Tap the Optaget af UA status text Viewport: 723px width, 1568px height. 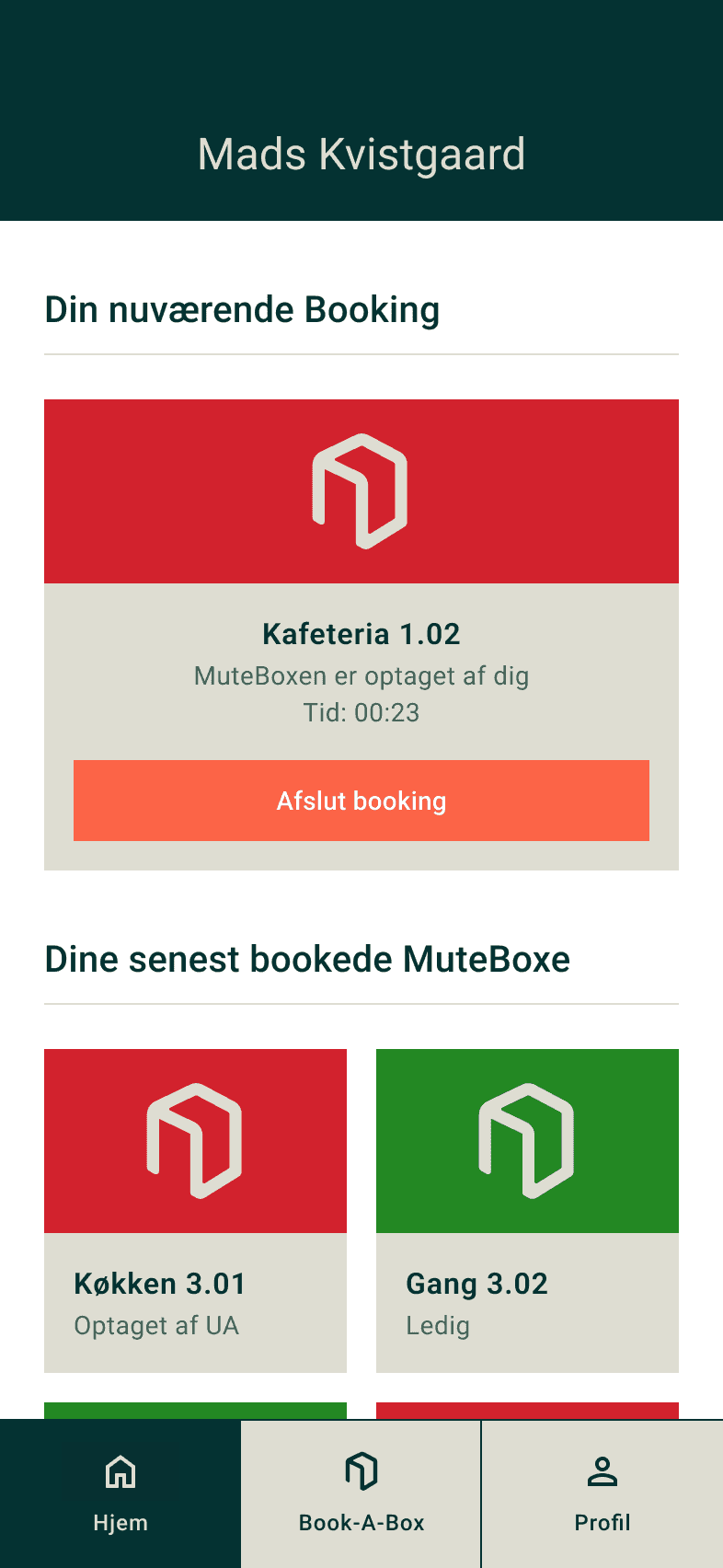click(155, 1325)
